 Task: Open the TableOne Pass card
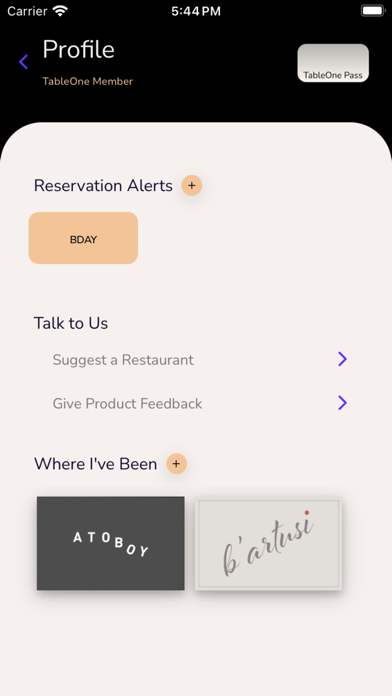click(x=333, y=63)
